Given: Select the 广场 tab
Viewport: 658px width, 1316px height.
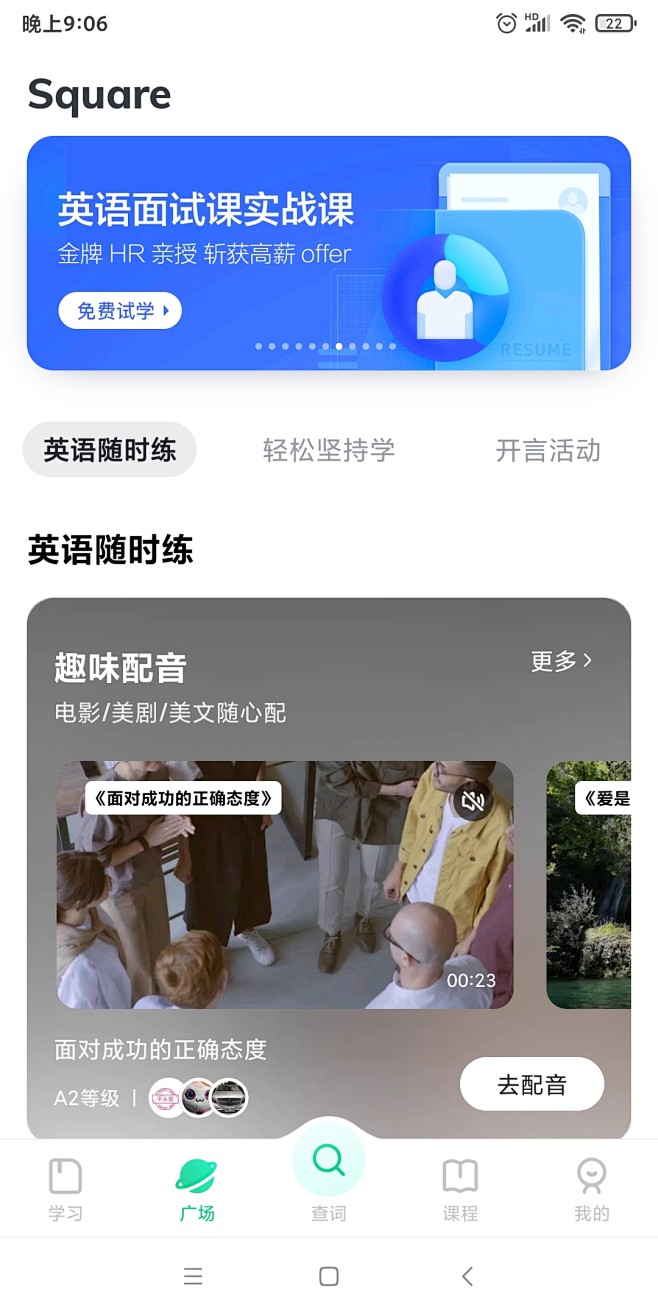Looking at the screenshot, I should [x=197, y=1190].
